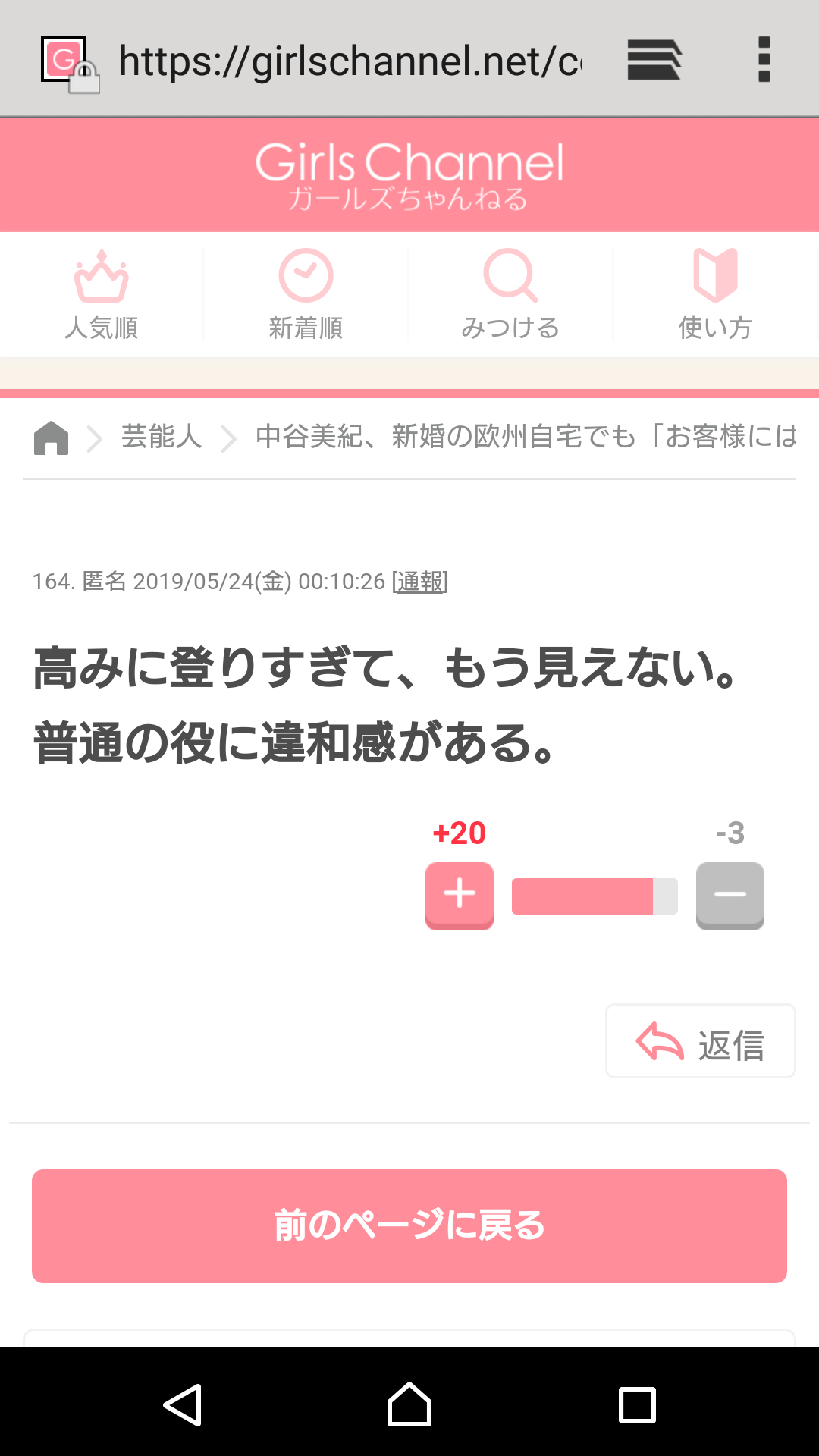Select the 芸能人 category in the breadcrumb
The height and width of the screenshot is (1456, 819).
coord(160,438)
